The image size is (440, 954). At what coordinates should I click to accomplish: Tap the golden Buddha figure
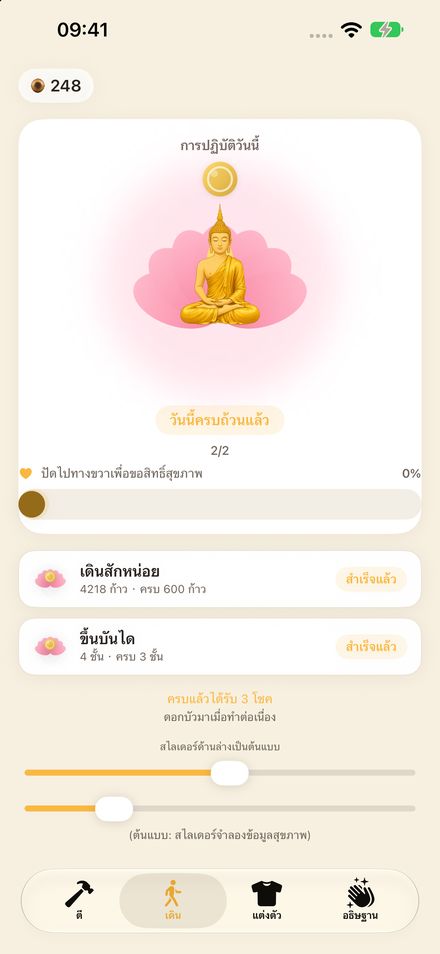[220, 266]
